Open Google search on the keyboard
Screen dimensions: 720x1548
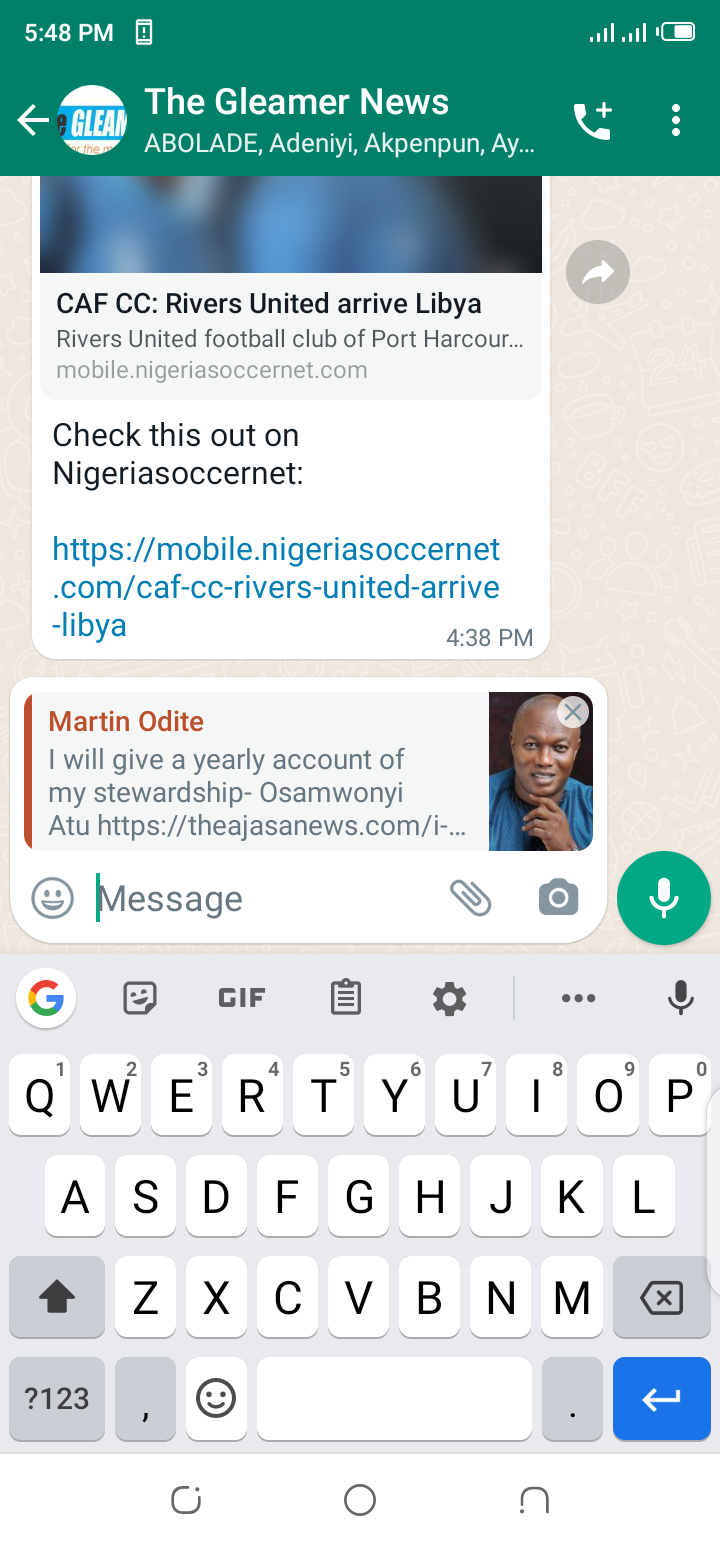(46, 997)
